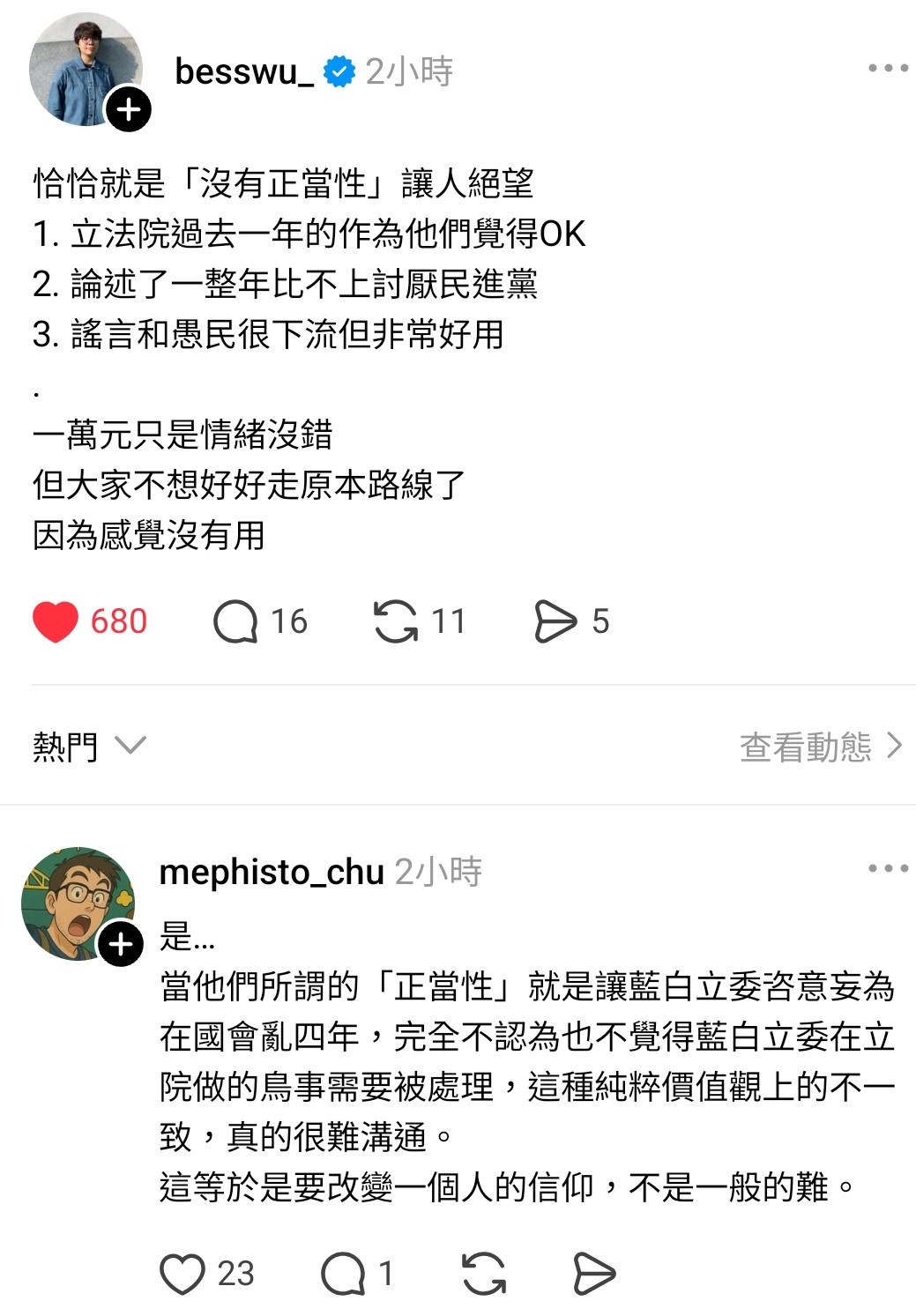Share besswu_ post via send icon
This screenshot has width=916, height=1316.
click(x=555, y=621)
